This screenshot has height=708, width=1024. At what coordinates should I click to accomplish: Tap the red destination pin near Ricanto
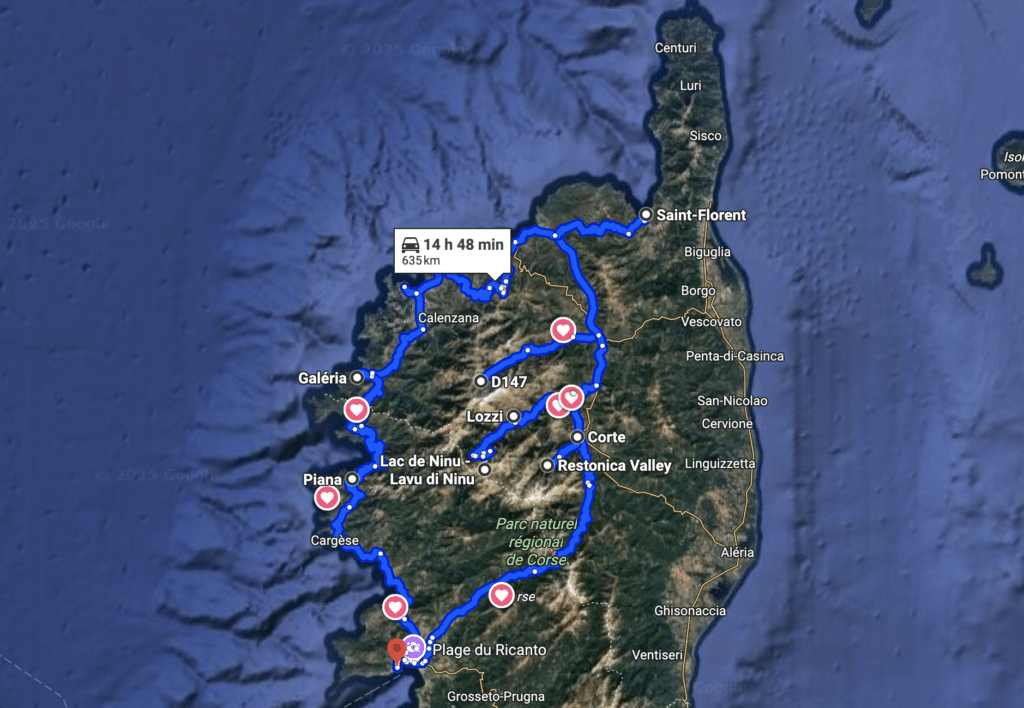click(397, 651)
